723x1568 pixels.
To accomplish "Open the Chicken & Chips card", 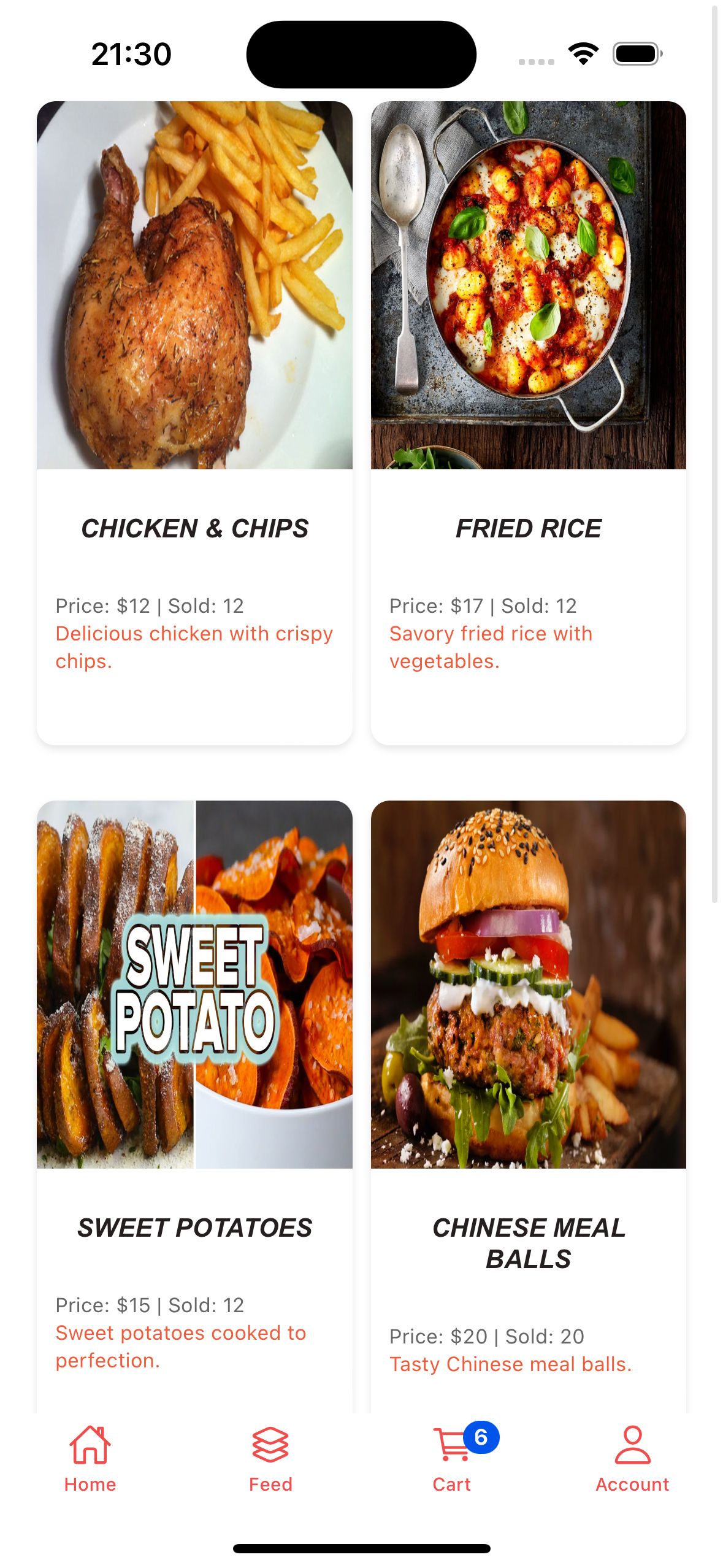I will point(194,422).
